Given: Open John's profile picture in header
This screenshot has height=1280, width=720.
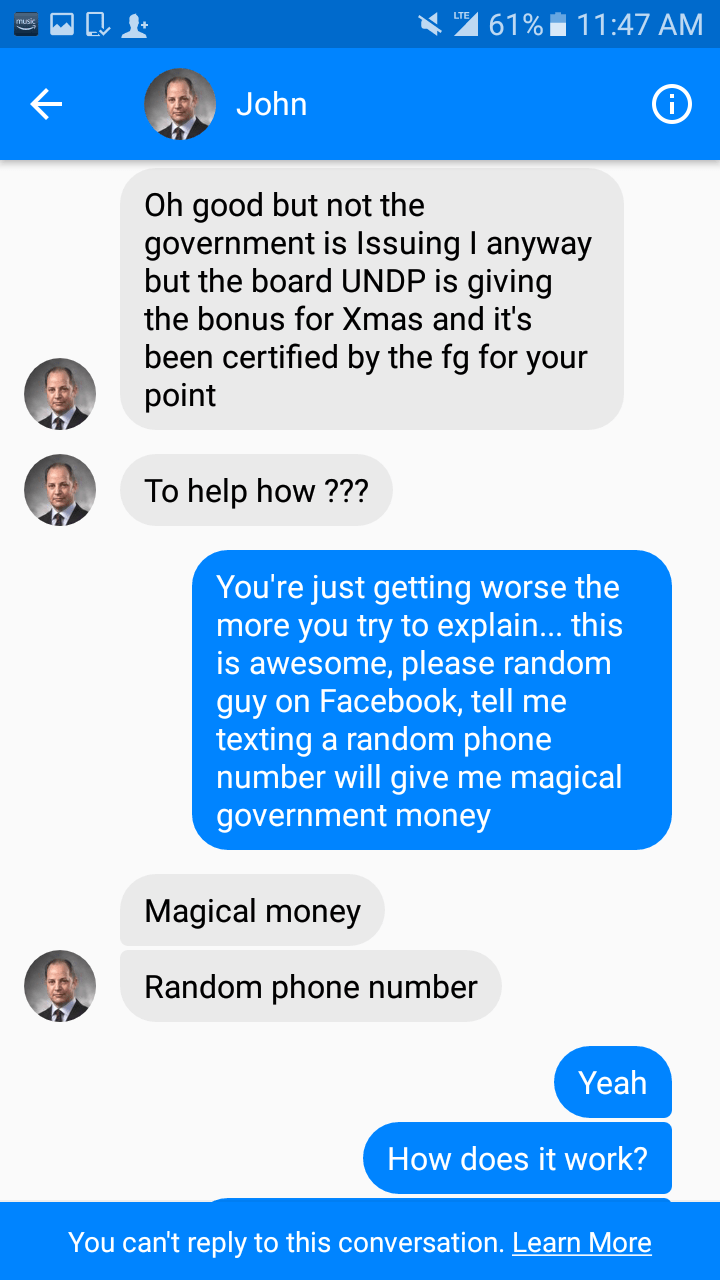Looking at the screenshot, I should 180,104.
